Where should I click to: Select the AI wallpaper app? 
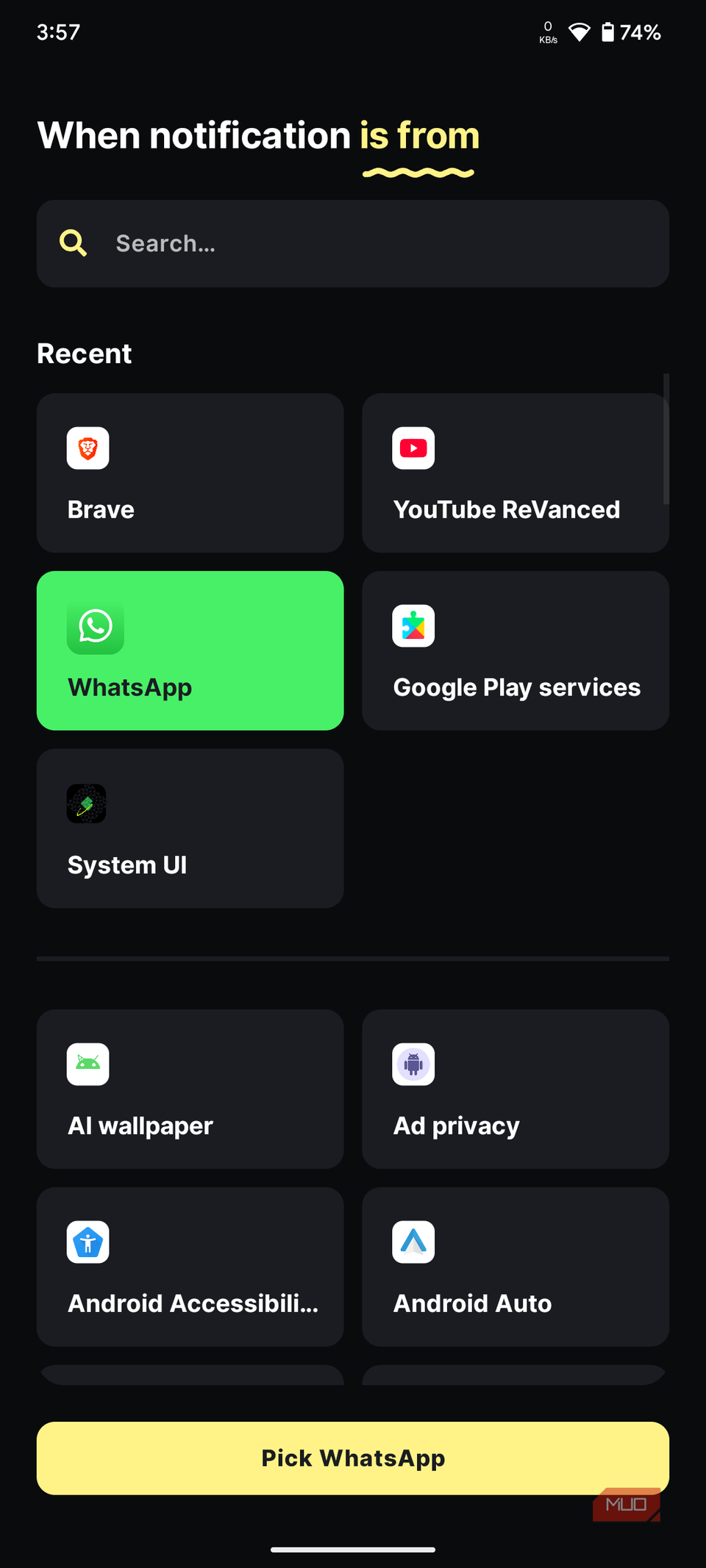coord(190,1089)
